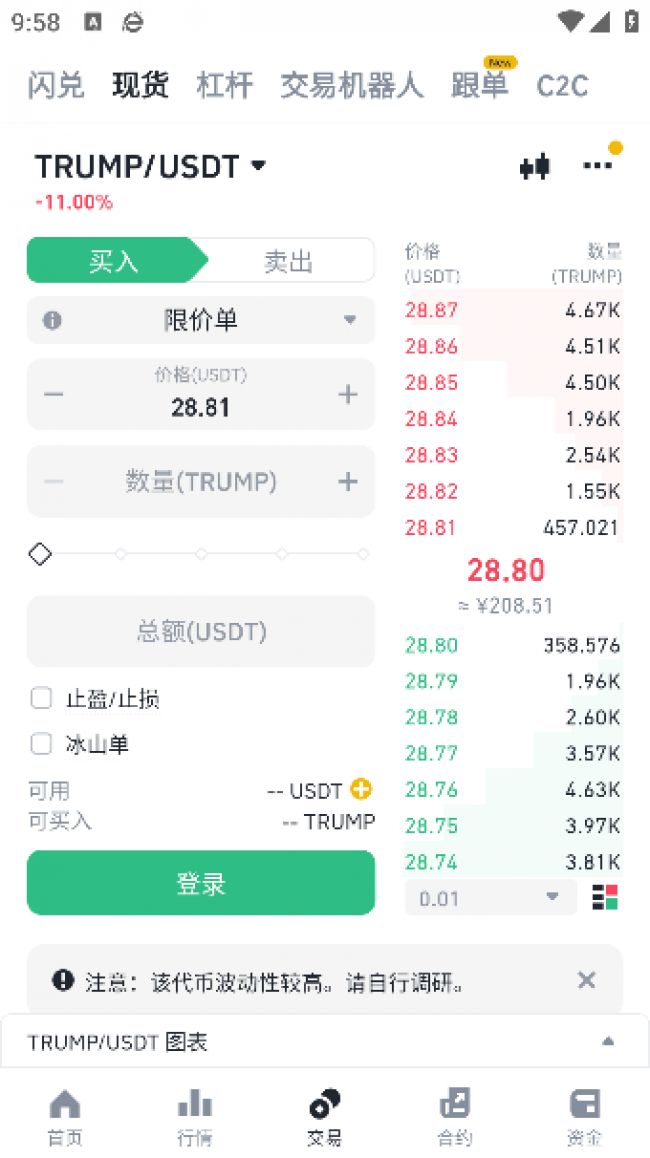Switch to the 杠杆 tab

tap(225, 86)
